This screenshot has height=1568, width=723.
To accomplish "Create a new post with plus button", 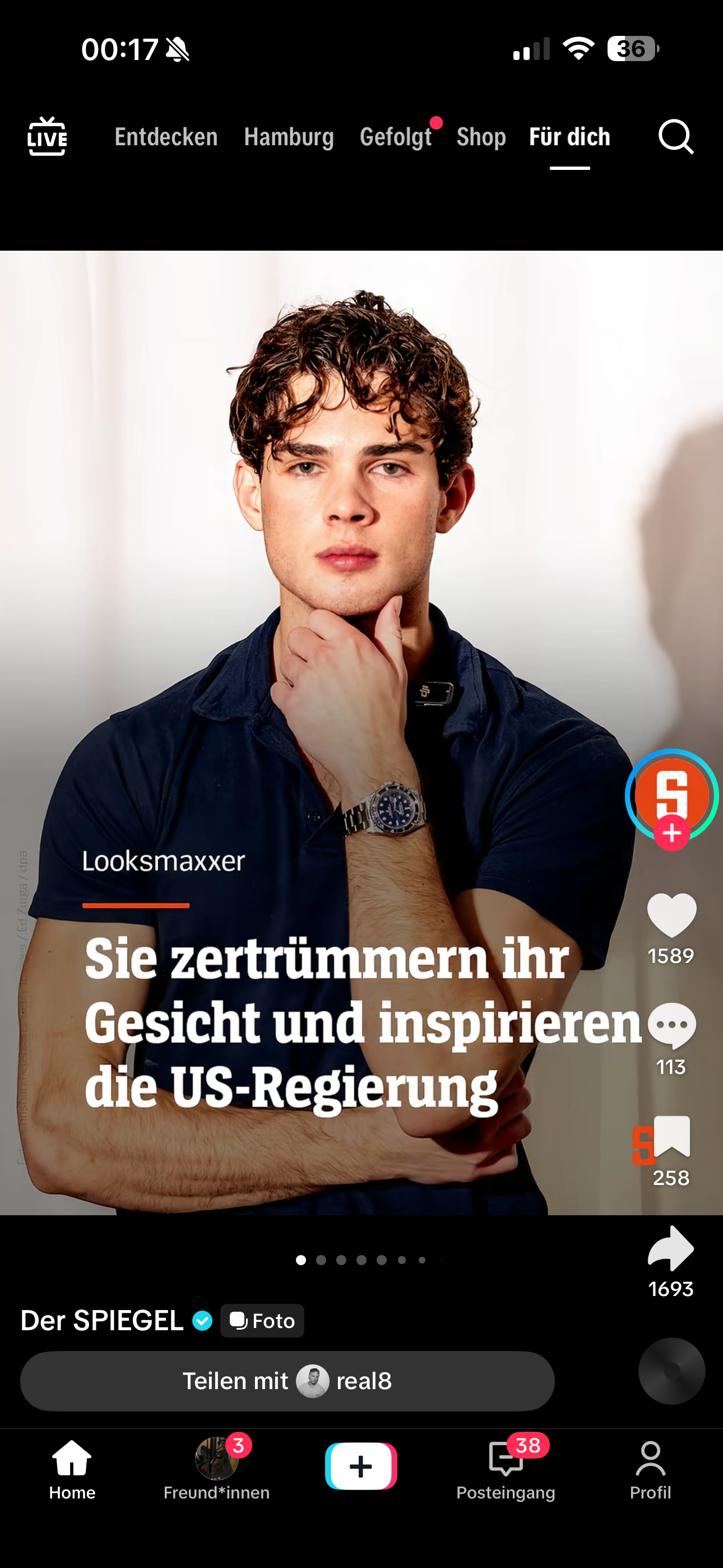I will 361,1466.
